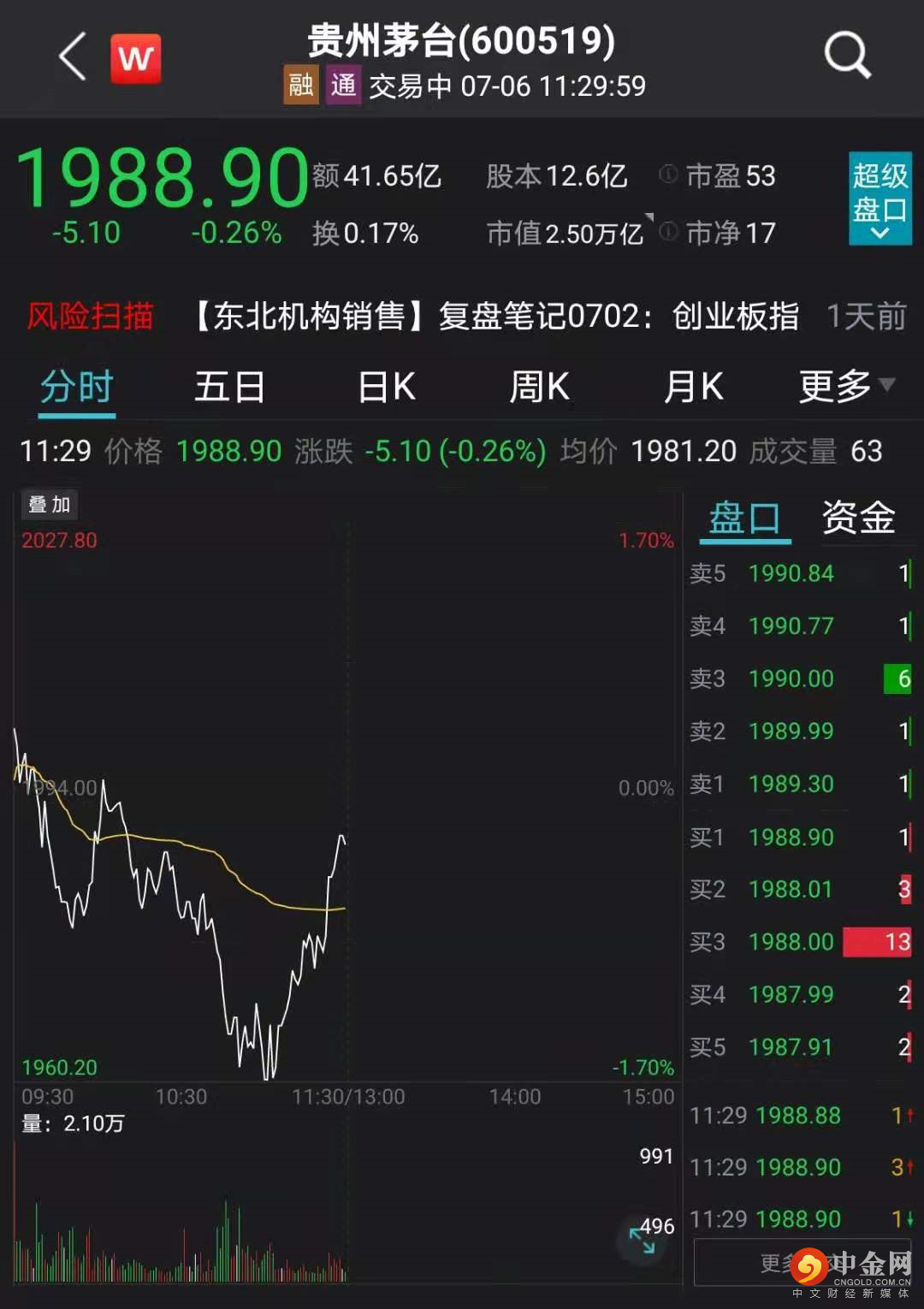
Task: Switch to the 资金 capital flow tab
Action: 858,518
